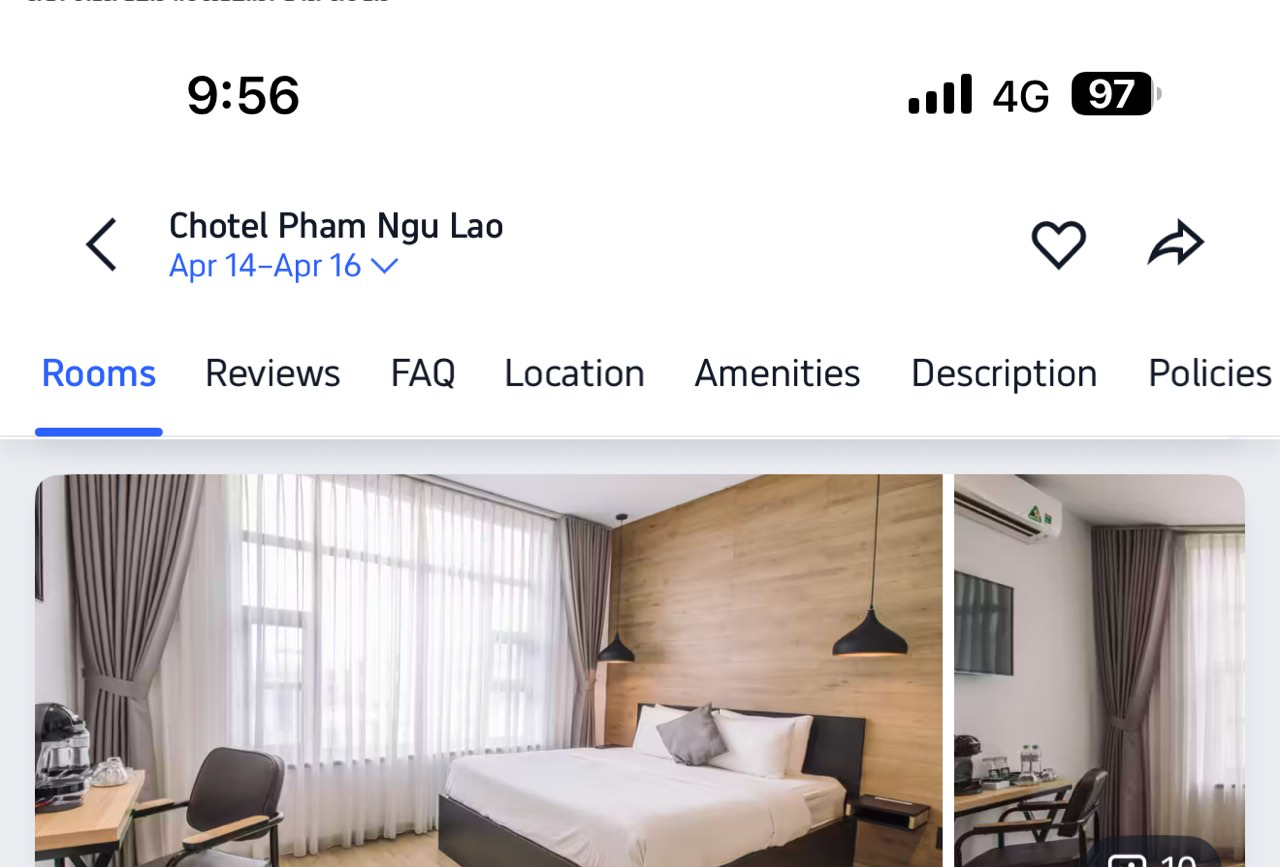Open the FAQ tab
The height and width of the screenshot is (867, 1280).
pyautogui.click(x=422, y=374)
